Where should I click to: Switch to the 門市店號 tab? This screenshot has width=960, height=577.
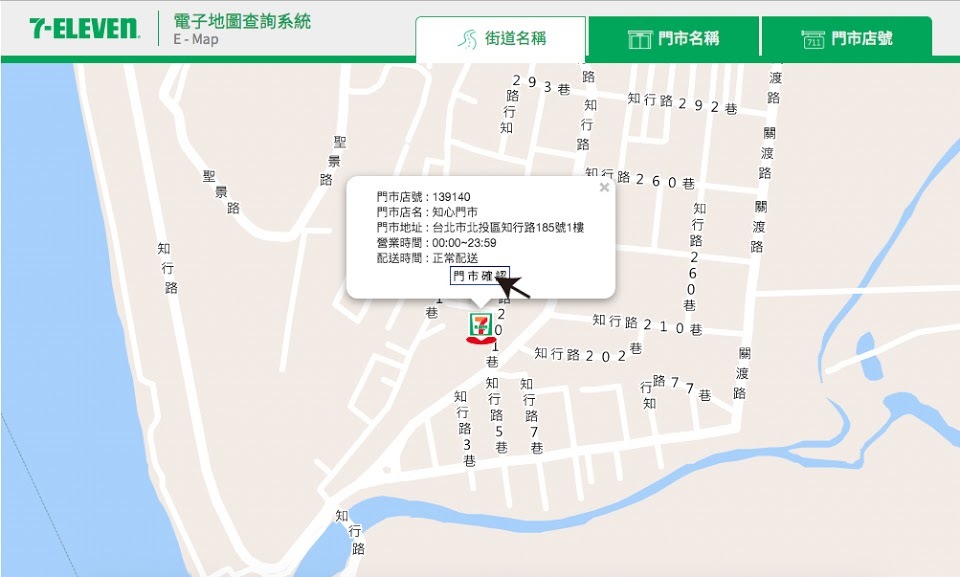coord(846,39)
